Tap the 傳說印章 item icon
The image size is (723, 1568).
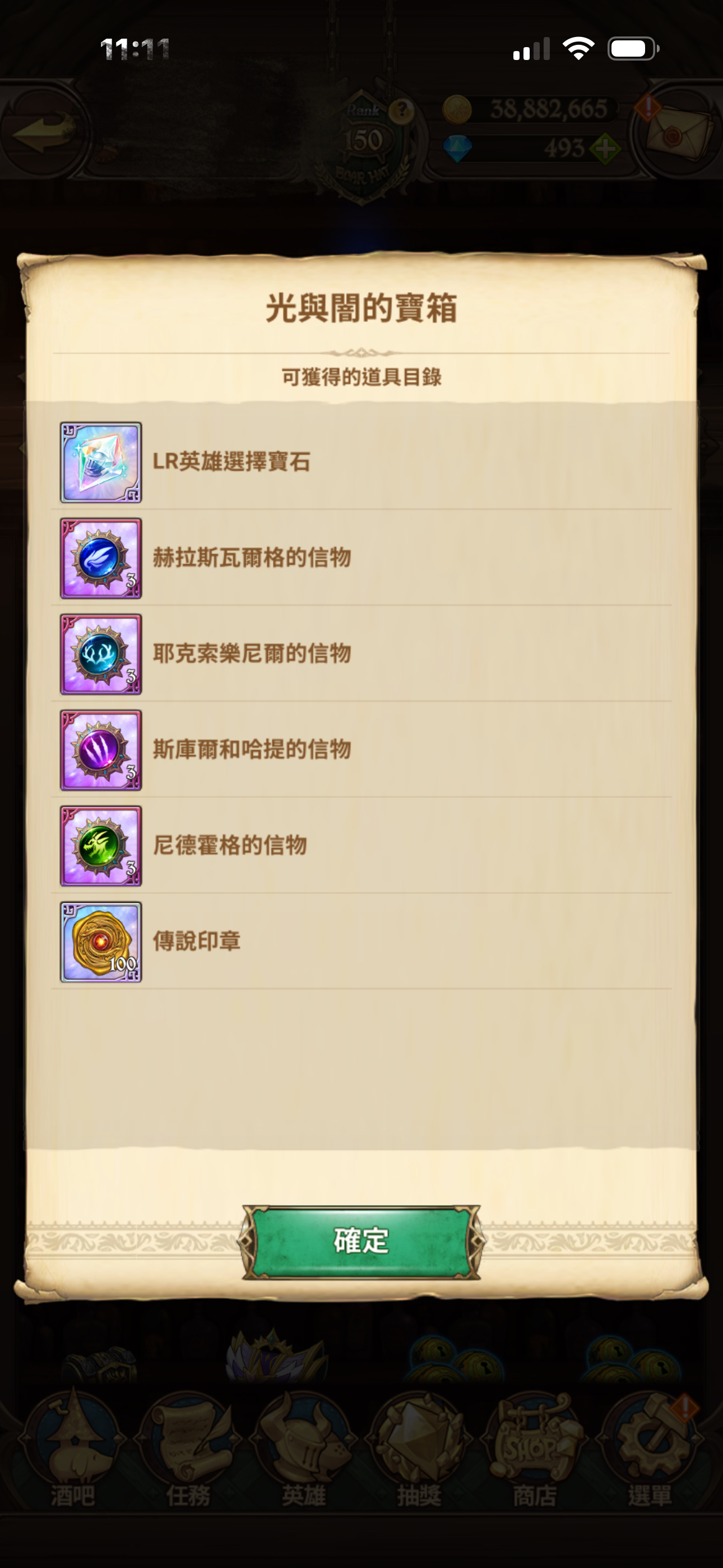tap(101, 942)
